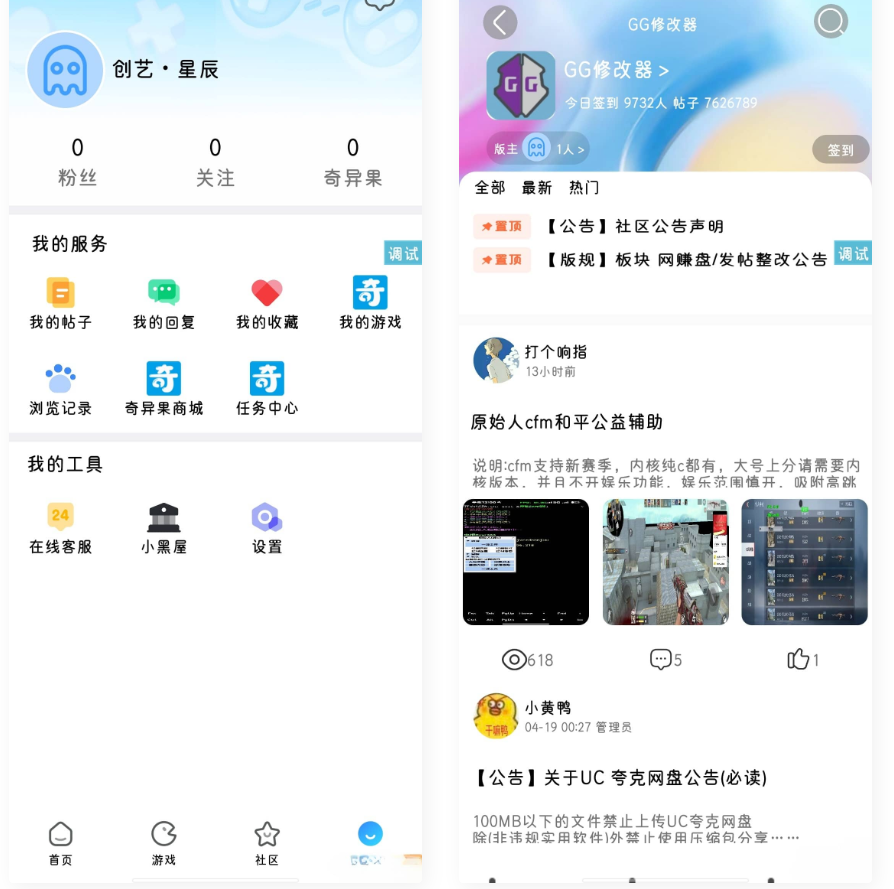Switch to the 热门 tab

coord(584,188)
